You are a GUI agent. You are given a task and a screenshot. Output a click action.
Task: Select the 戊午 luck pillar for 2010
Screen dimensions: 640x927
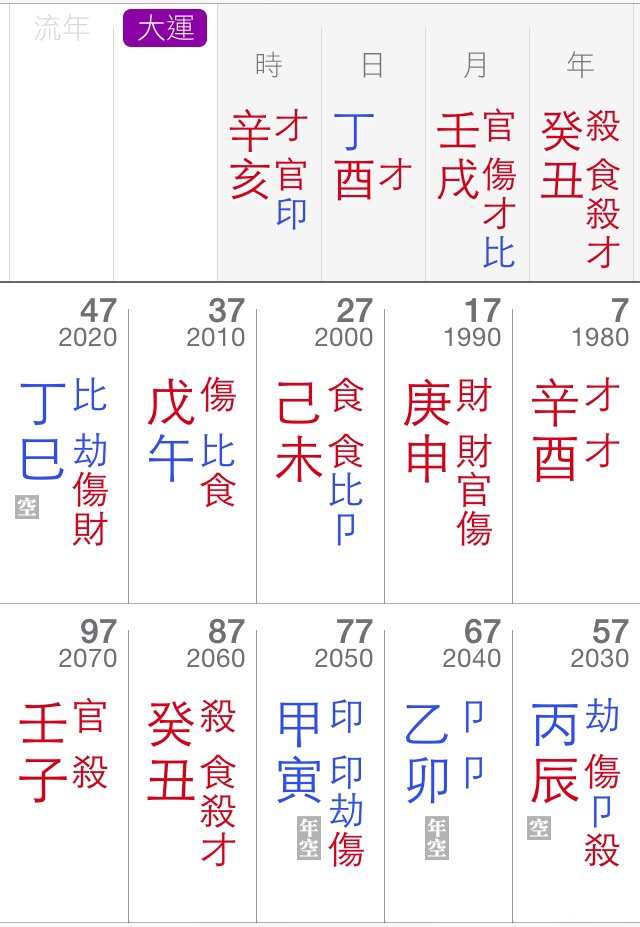[192, 440]
